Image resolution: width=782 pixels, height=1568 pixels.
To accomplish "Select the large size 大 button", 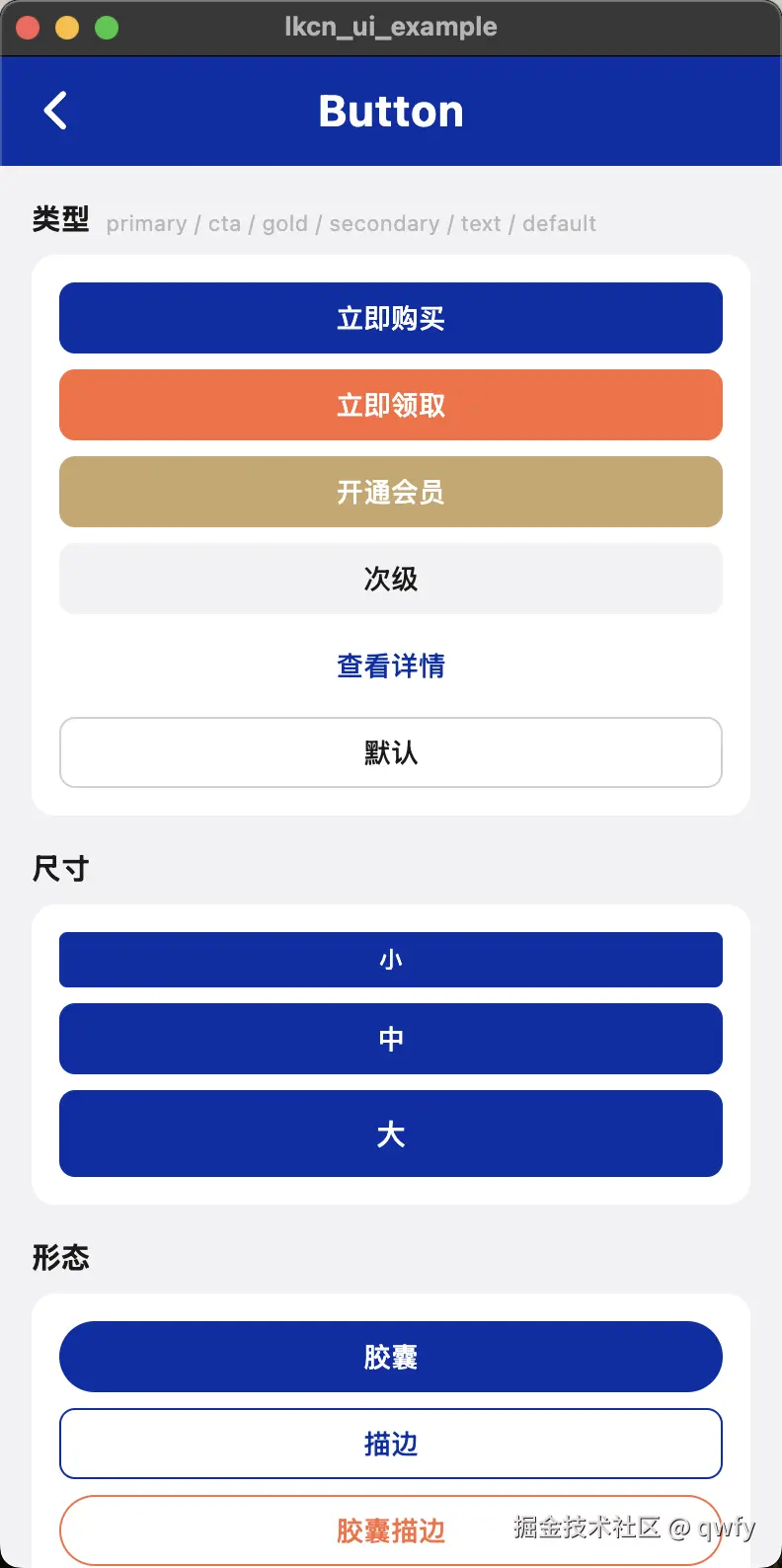I will [391, 1134].
